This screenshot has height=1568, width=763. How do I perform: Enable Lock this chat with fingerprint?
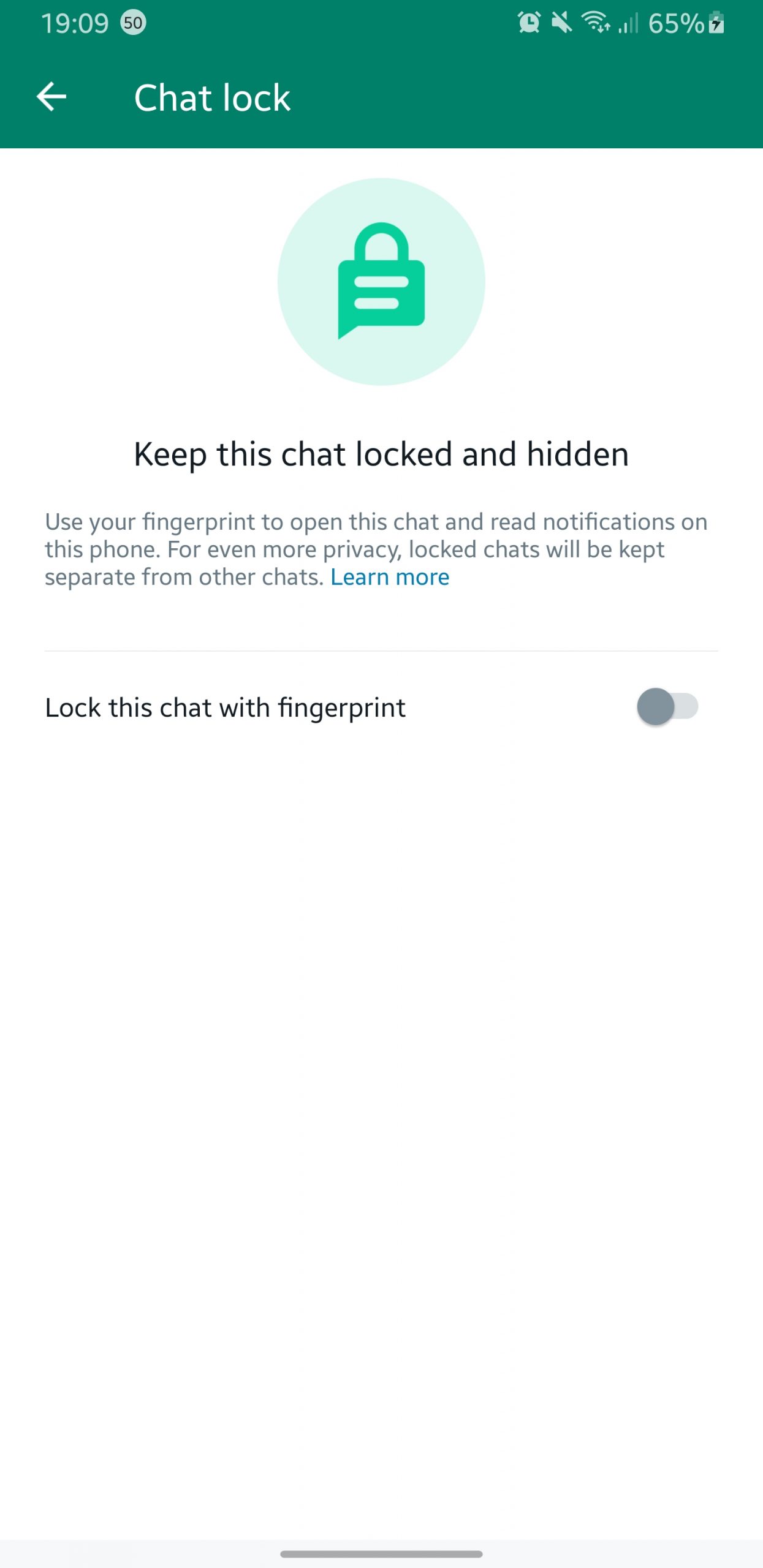tap(667, 707)
